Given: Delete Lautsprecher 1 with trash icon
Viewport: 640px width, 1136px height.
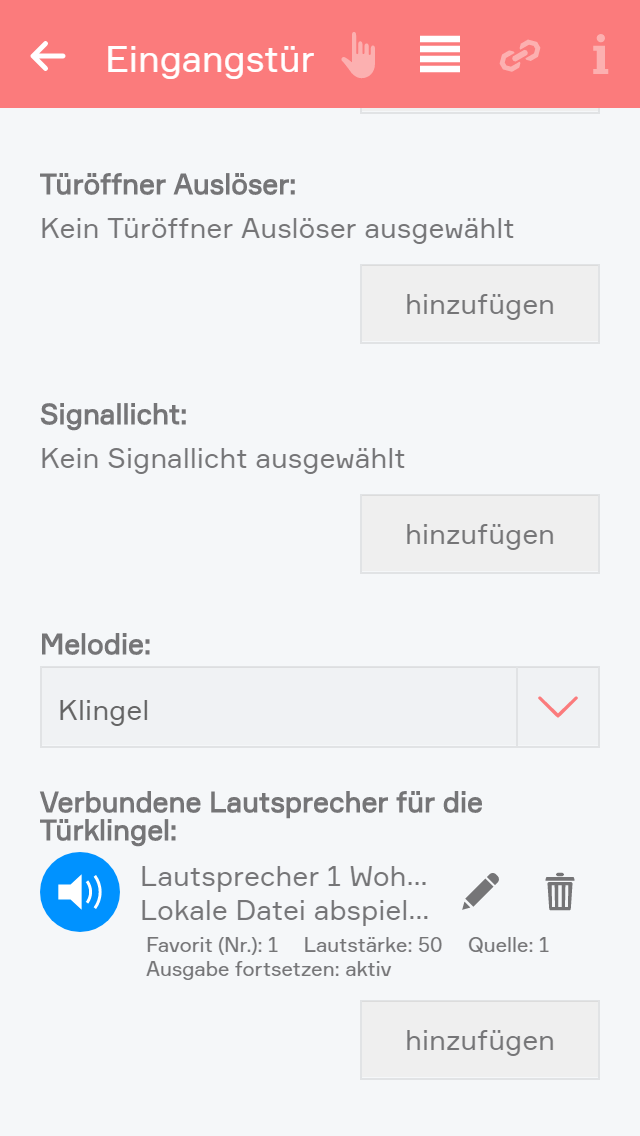Looking at the screenshot, I should 560,892.
